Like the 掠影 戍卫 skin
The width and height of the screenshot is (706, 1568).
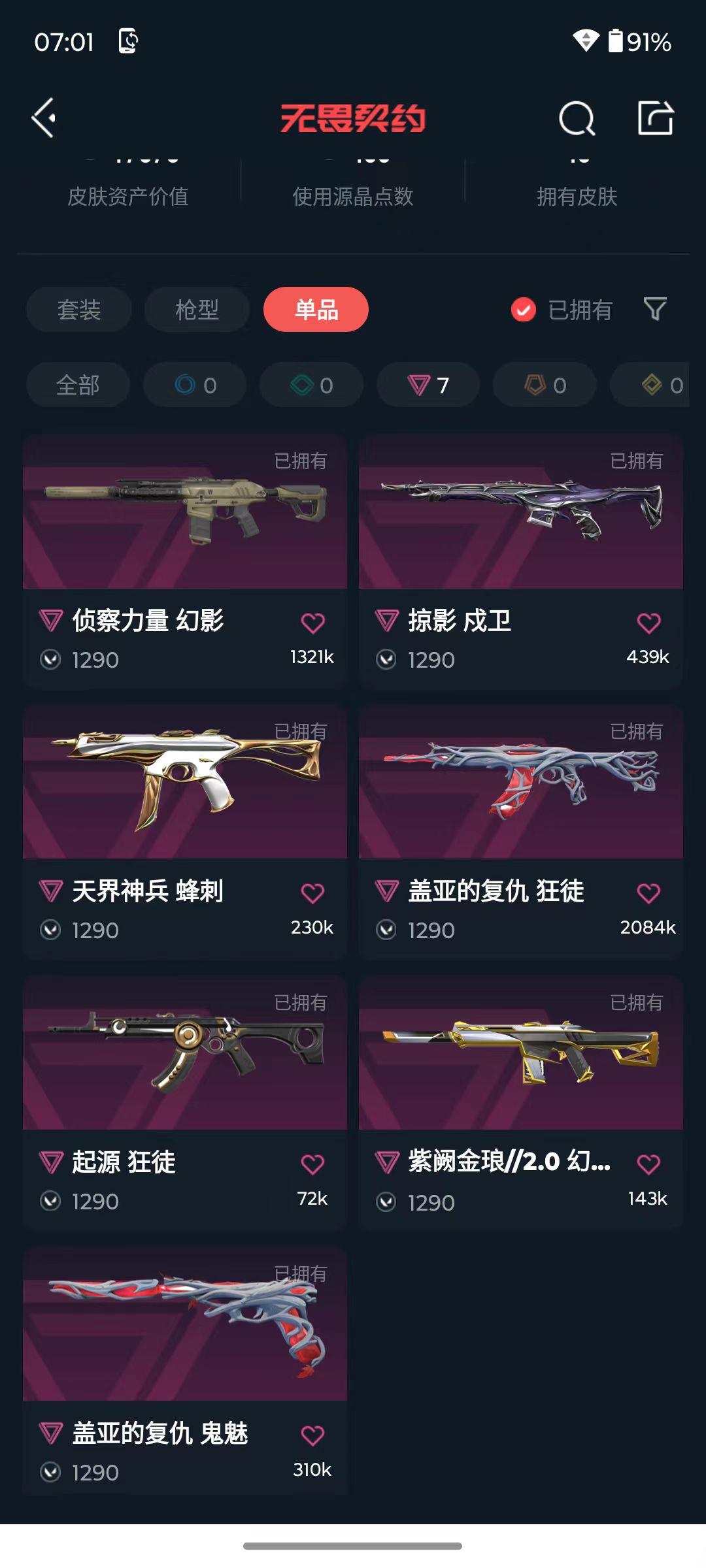tap(648, 623)
